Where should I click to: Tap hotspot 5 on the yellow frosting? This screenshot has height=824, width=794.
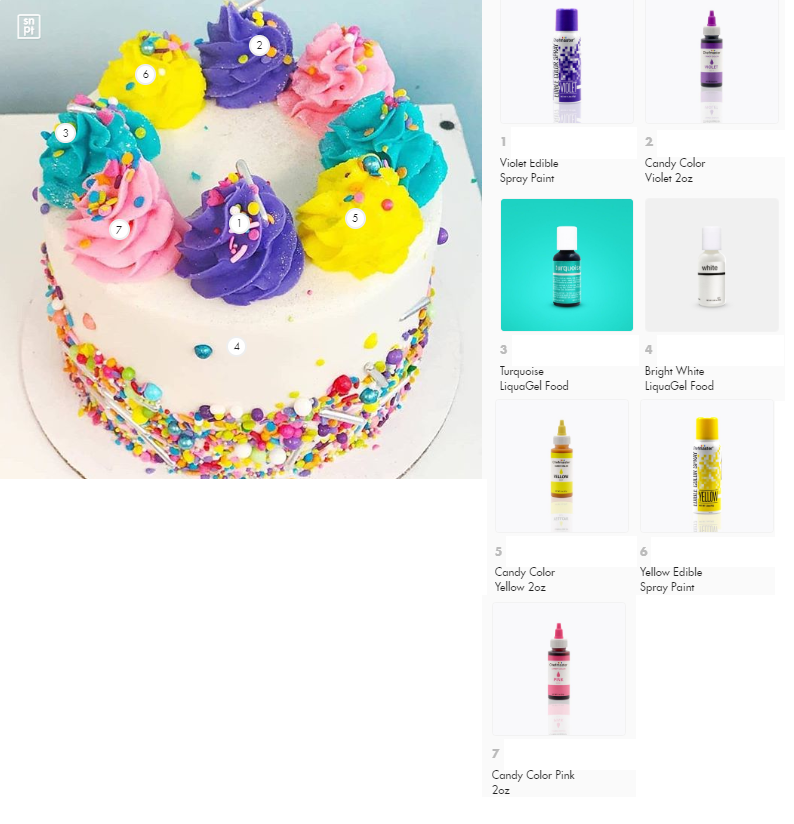coord(354,218)
